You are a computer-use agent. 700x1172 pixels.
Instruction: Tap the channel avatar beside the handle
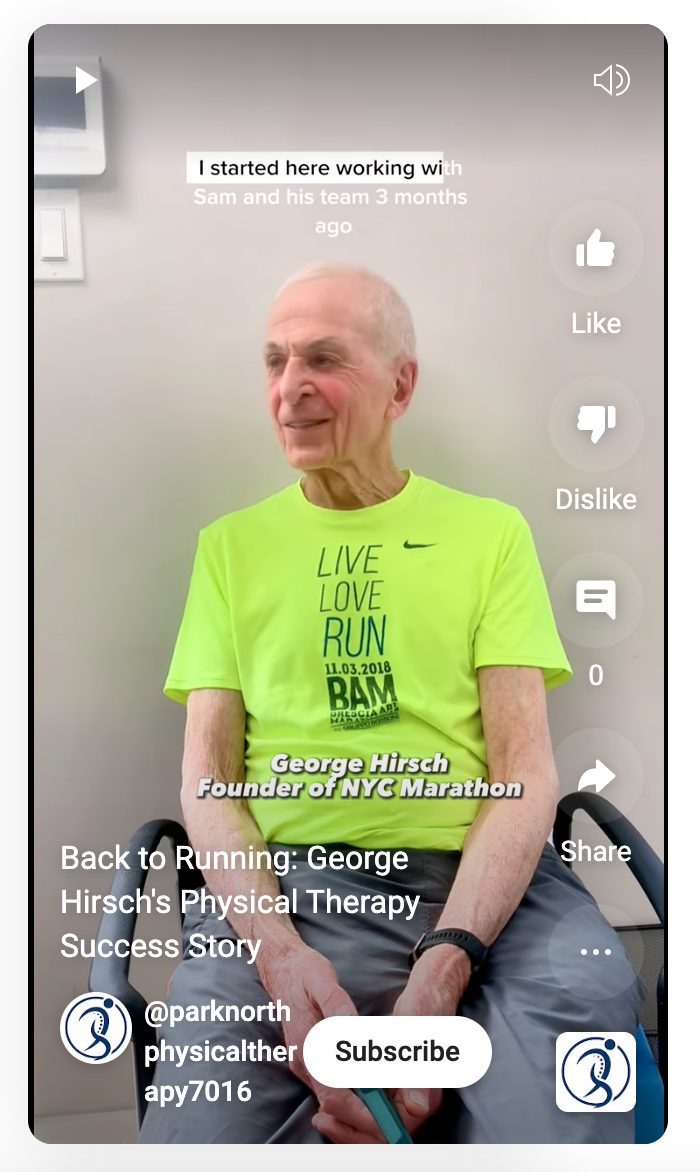(96, 1028)
